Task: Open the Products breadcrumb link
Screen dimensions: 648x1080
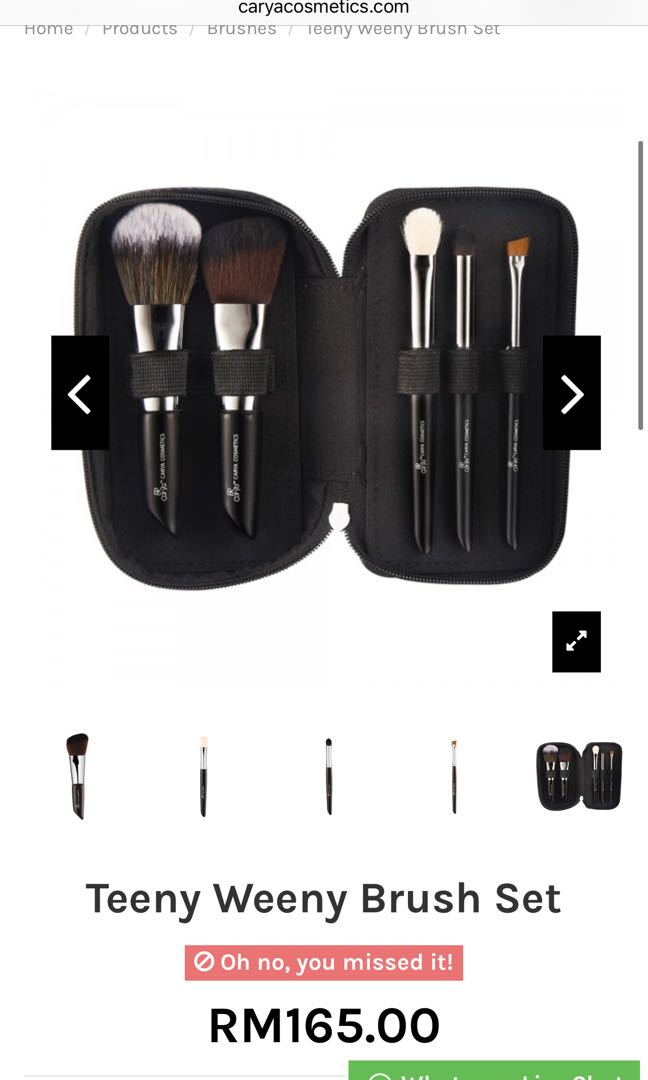Action: pos(139,29)
